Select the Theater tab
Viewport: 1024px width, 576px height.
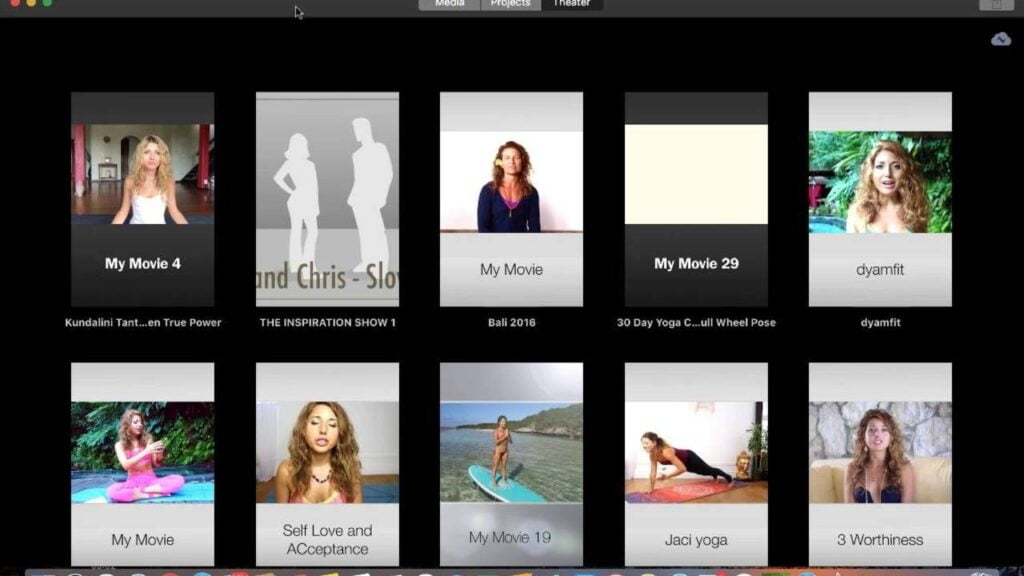(572, 4)
